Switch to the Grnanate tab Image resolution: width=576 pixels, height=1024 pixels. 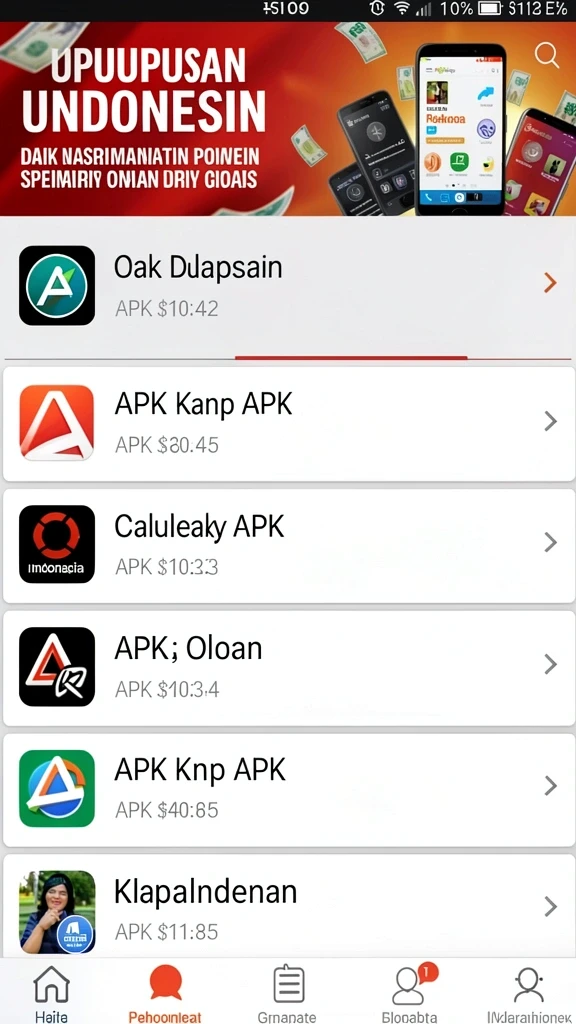coord(287,993)
